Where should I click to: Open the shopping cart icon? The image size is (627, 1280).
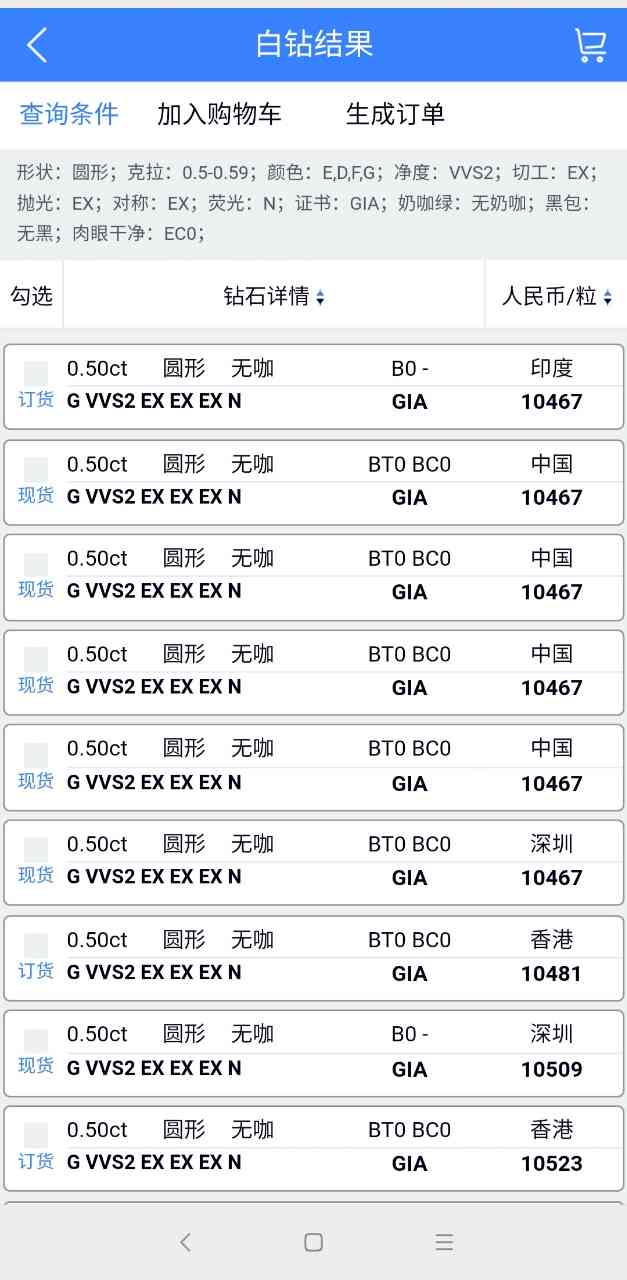[590, 45]
